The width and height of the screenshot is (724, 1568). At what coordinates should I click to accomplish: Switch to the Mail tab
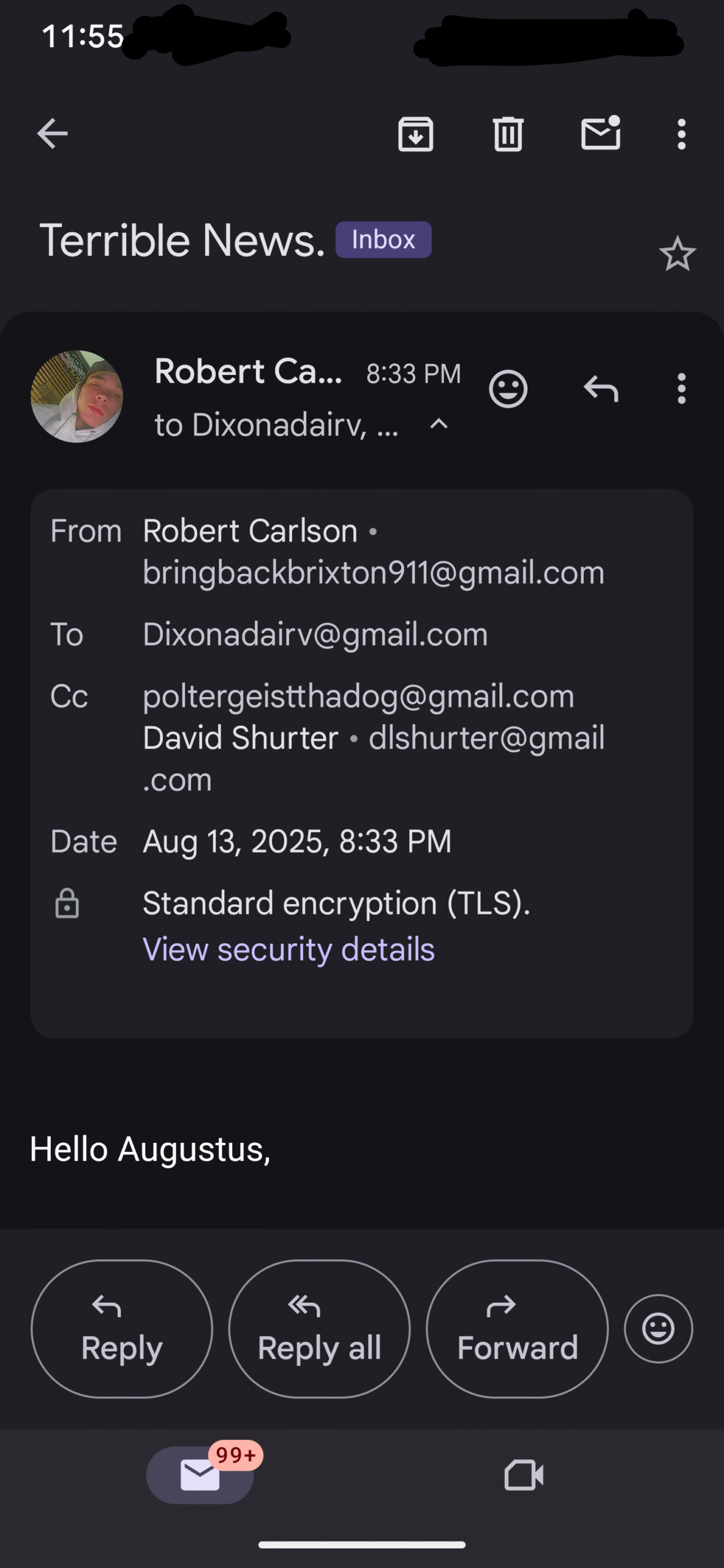200,1475
